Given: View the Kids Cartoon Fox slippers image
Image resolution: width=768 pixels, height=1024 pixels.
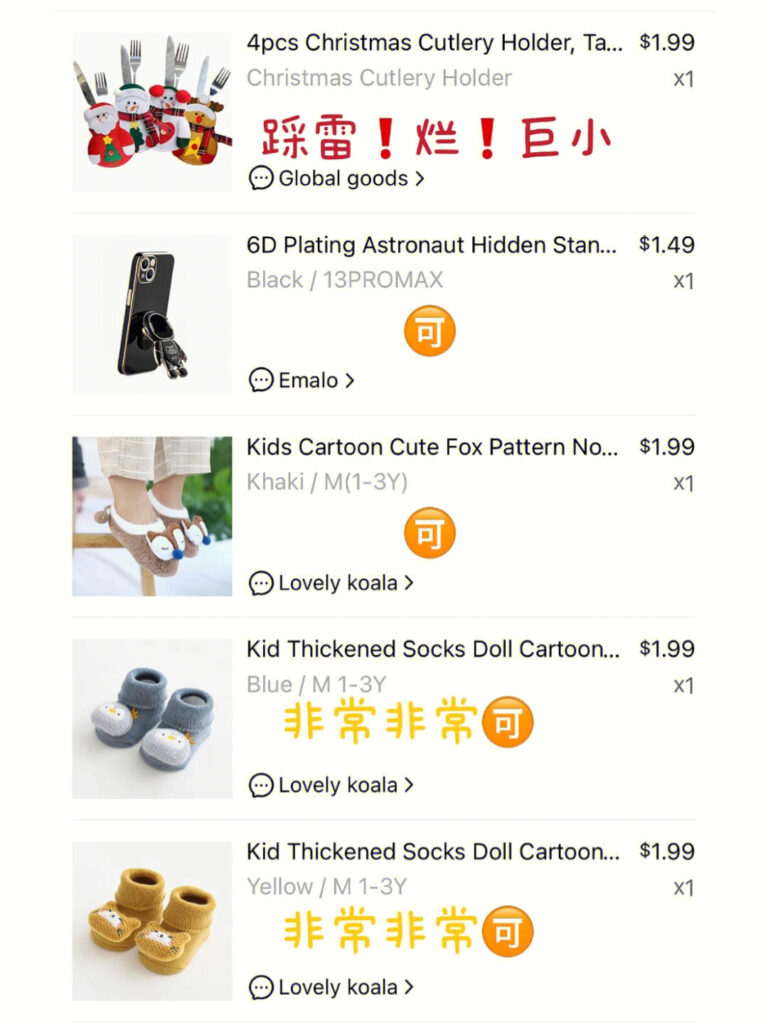Looking at the screenshot, I should pos(152,516).
